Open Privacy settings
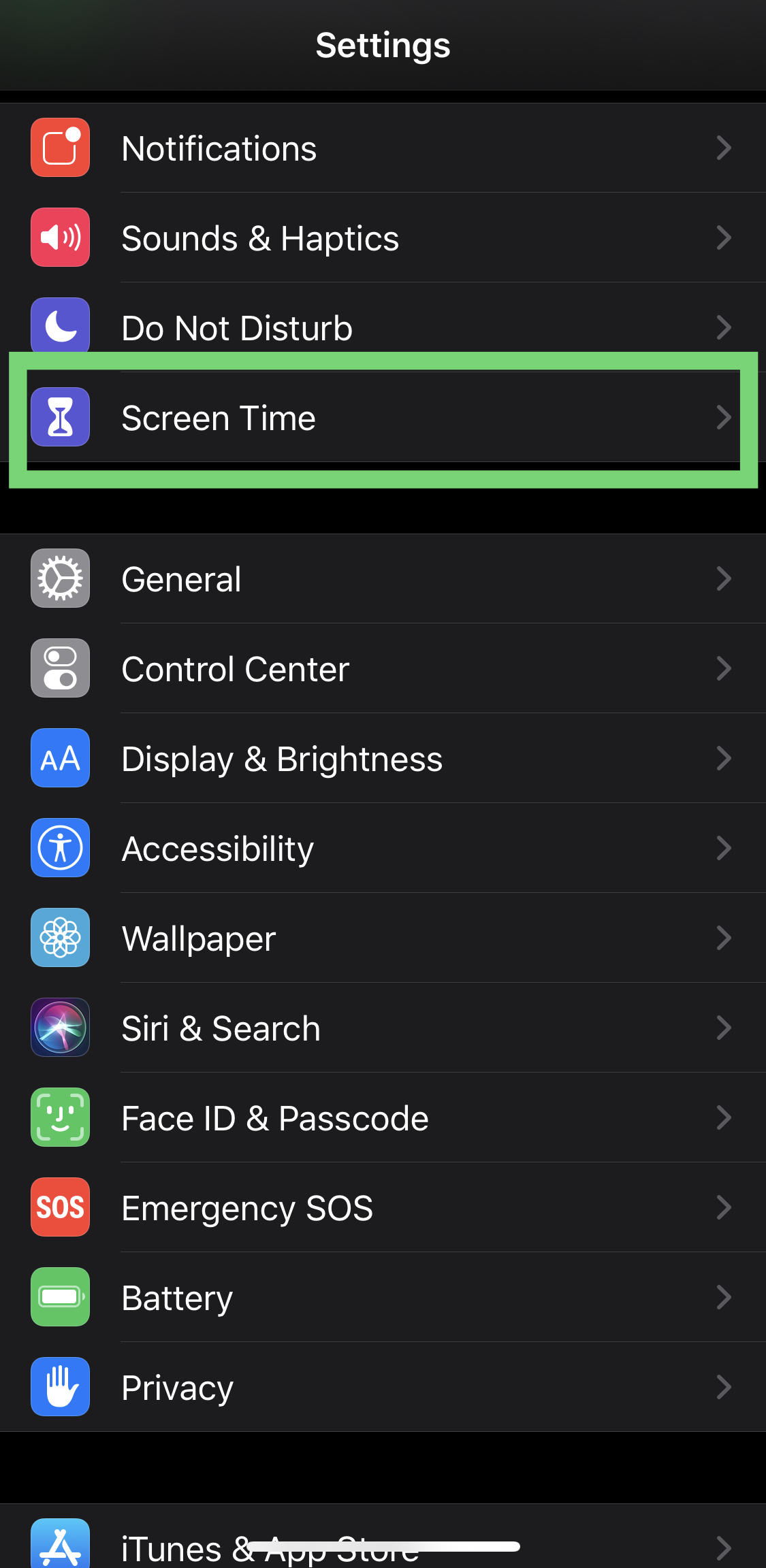766x1568 pixels. pos(383,1388)
